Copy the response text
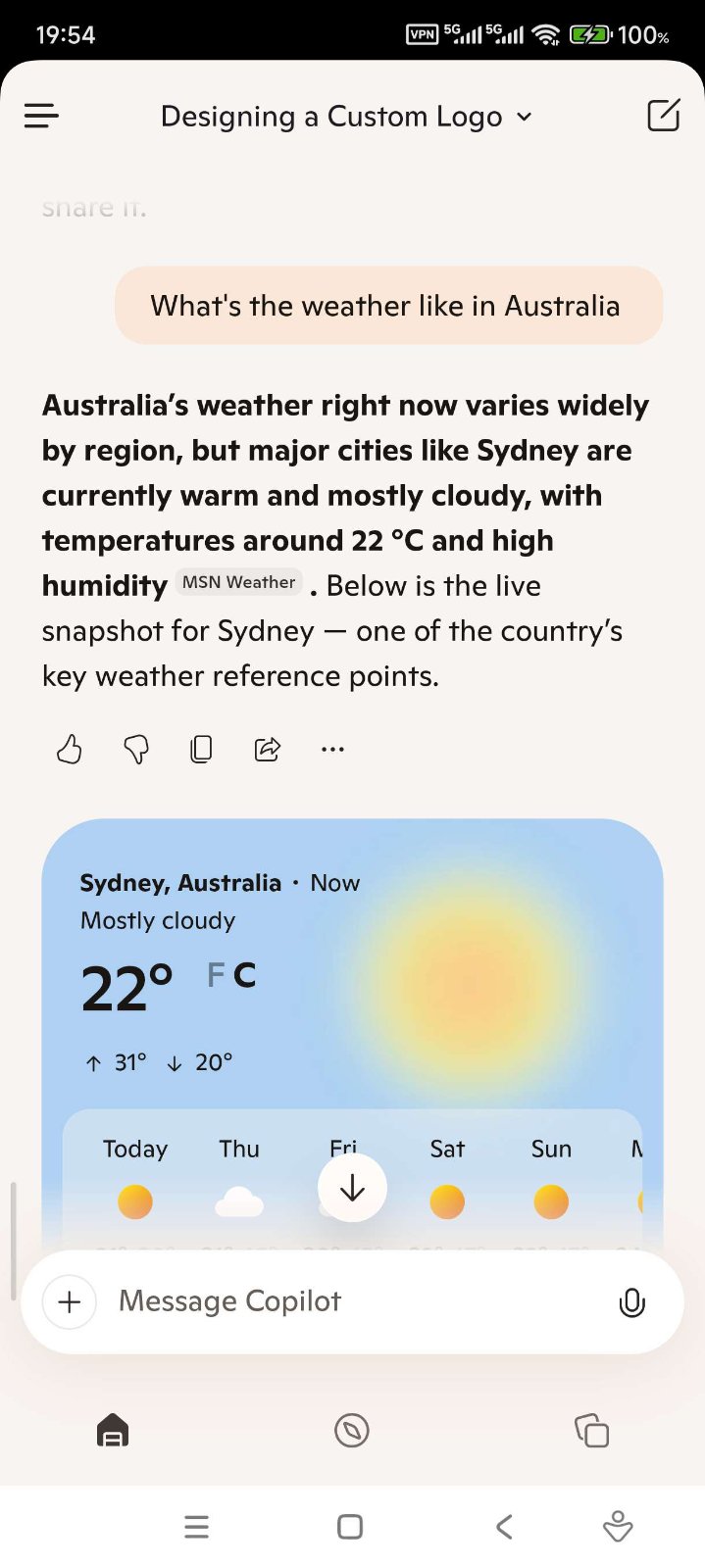Screen dimensions: 705x1568 pos(201,750)
